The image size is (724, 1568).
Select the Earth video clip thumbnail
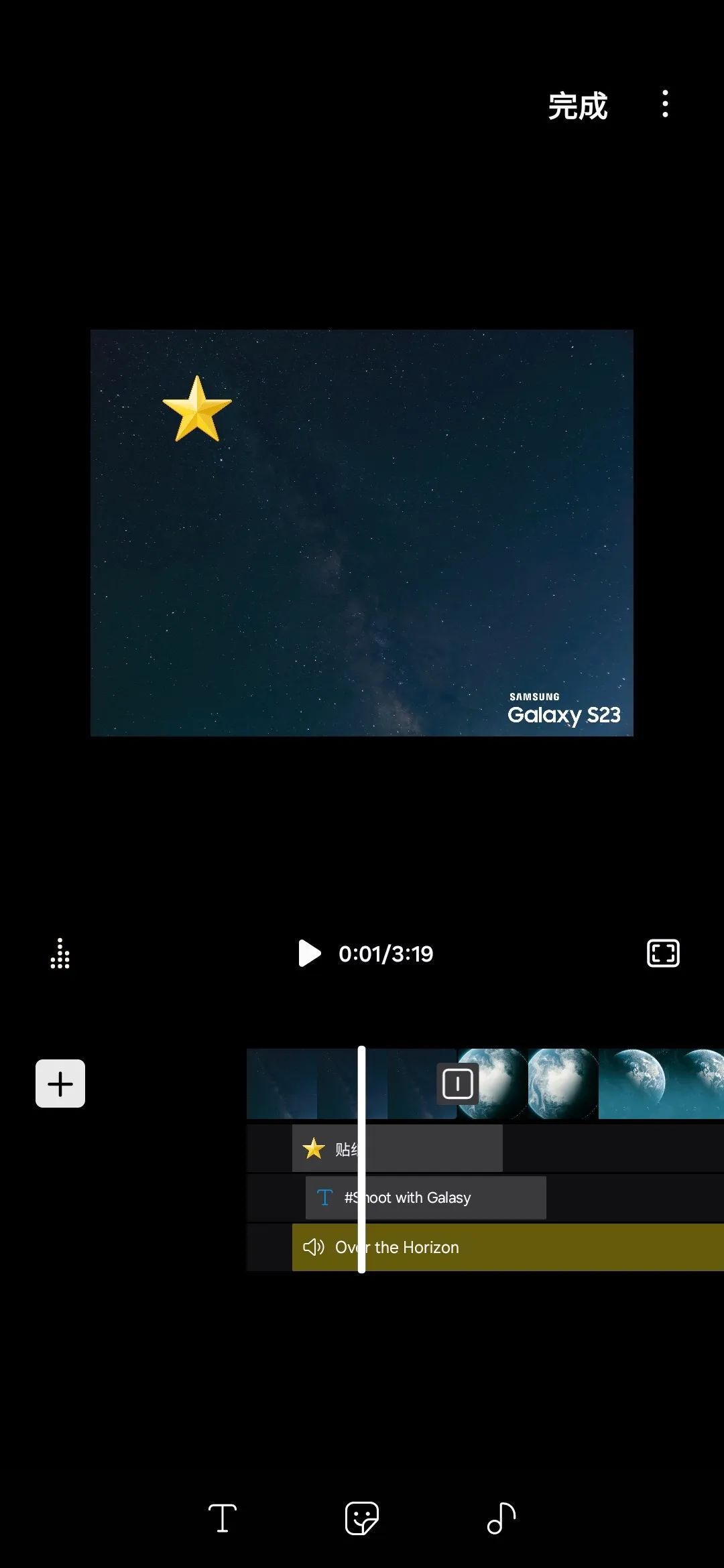tap(590, 1084)
